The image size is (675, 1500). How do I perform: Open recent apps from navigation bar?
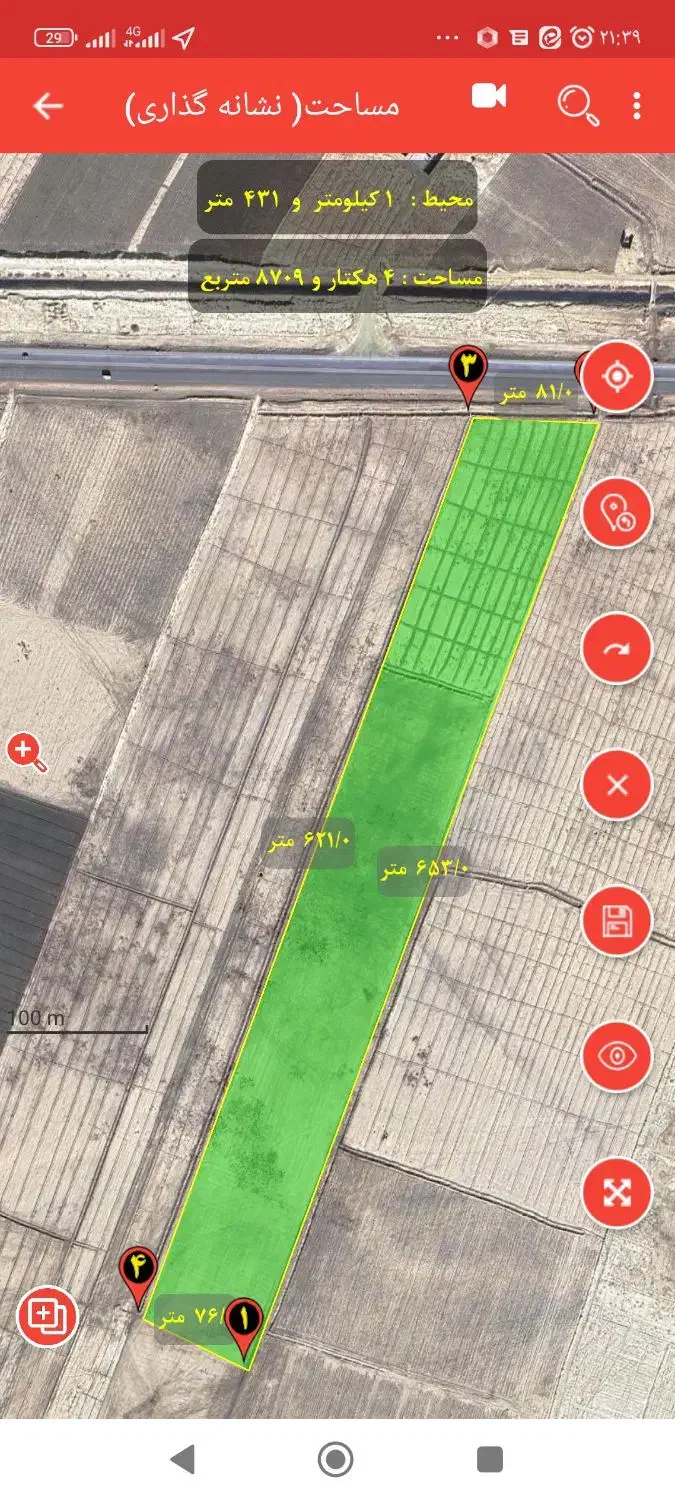coord(489,1459)
